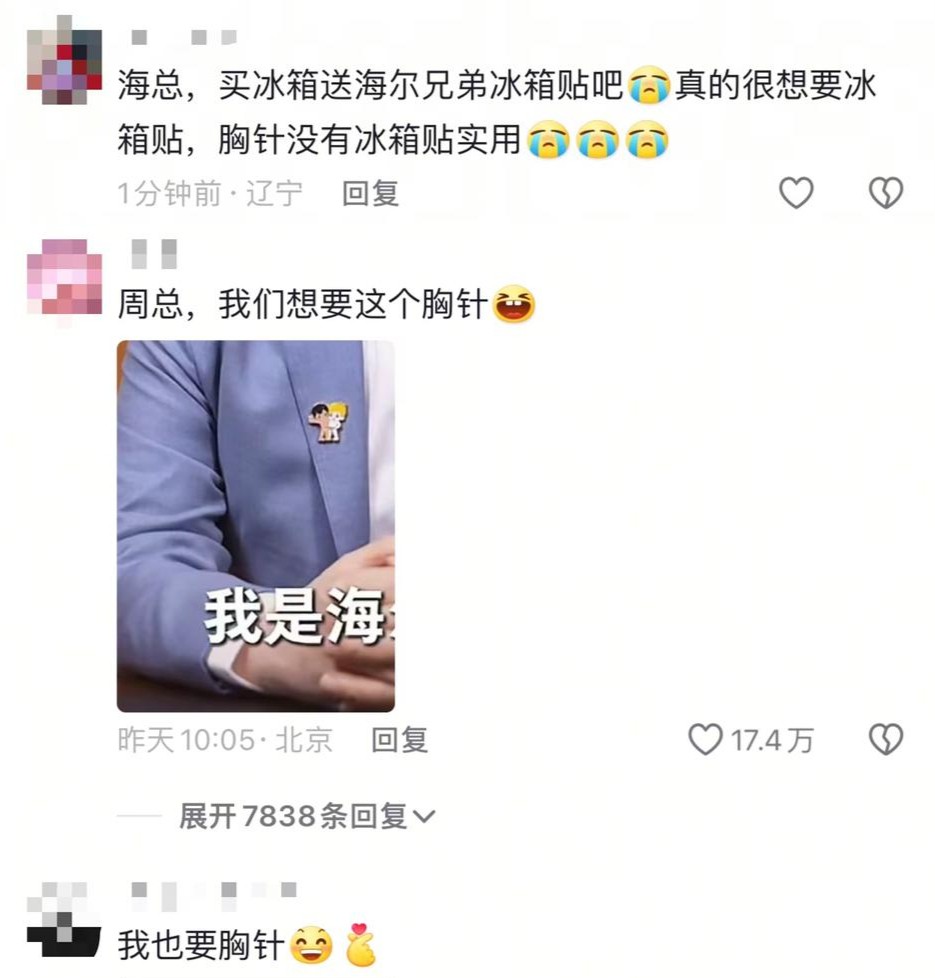Screen dimensions: 935x978
Task: Open the suit pin image in comment
Action: (x=256, y=526)
